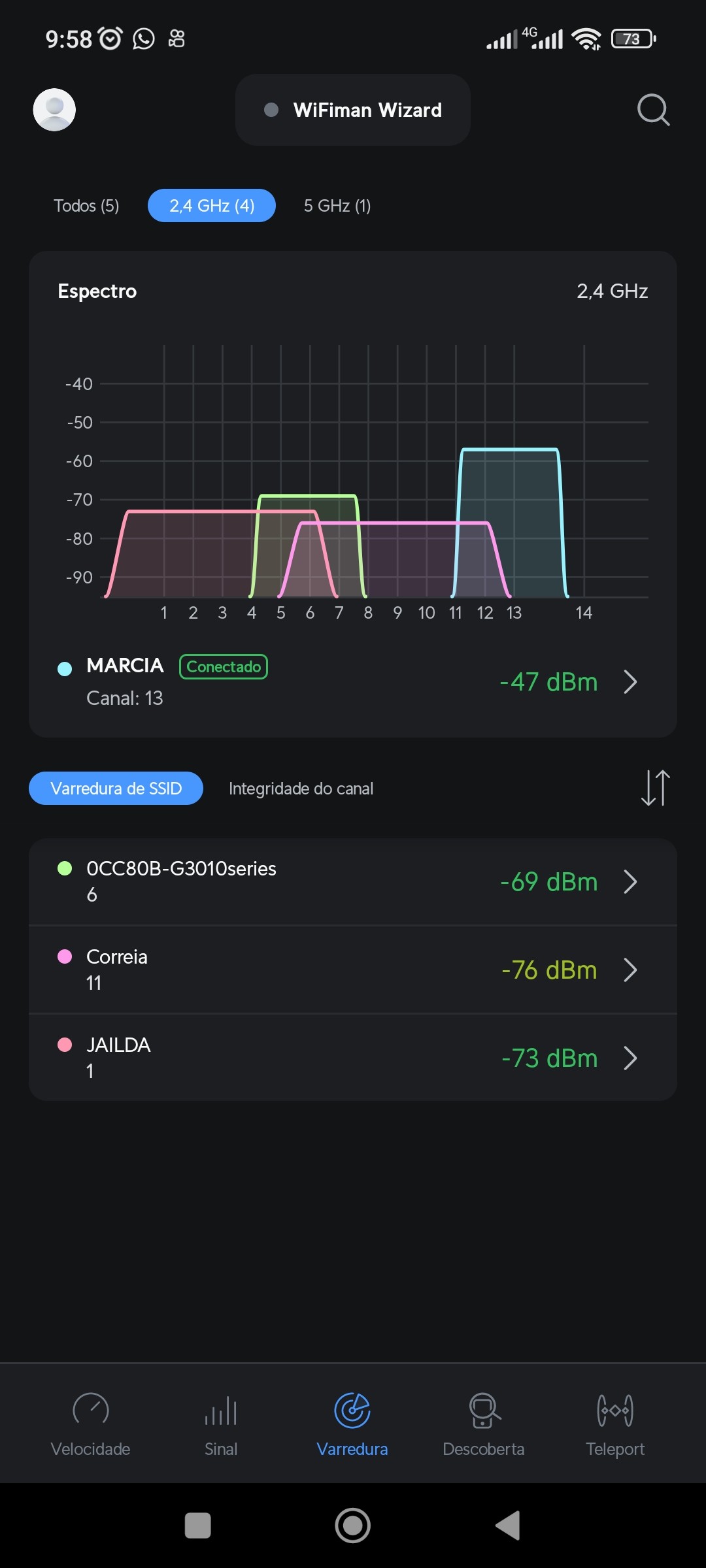706x1568 pixels.
Task: Tap the WiFiman Wizard button
Action: [x=353, y=110]
